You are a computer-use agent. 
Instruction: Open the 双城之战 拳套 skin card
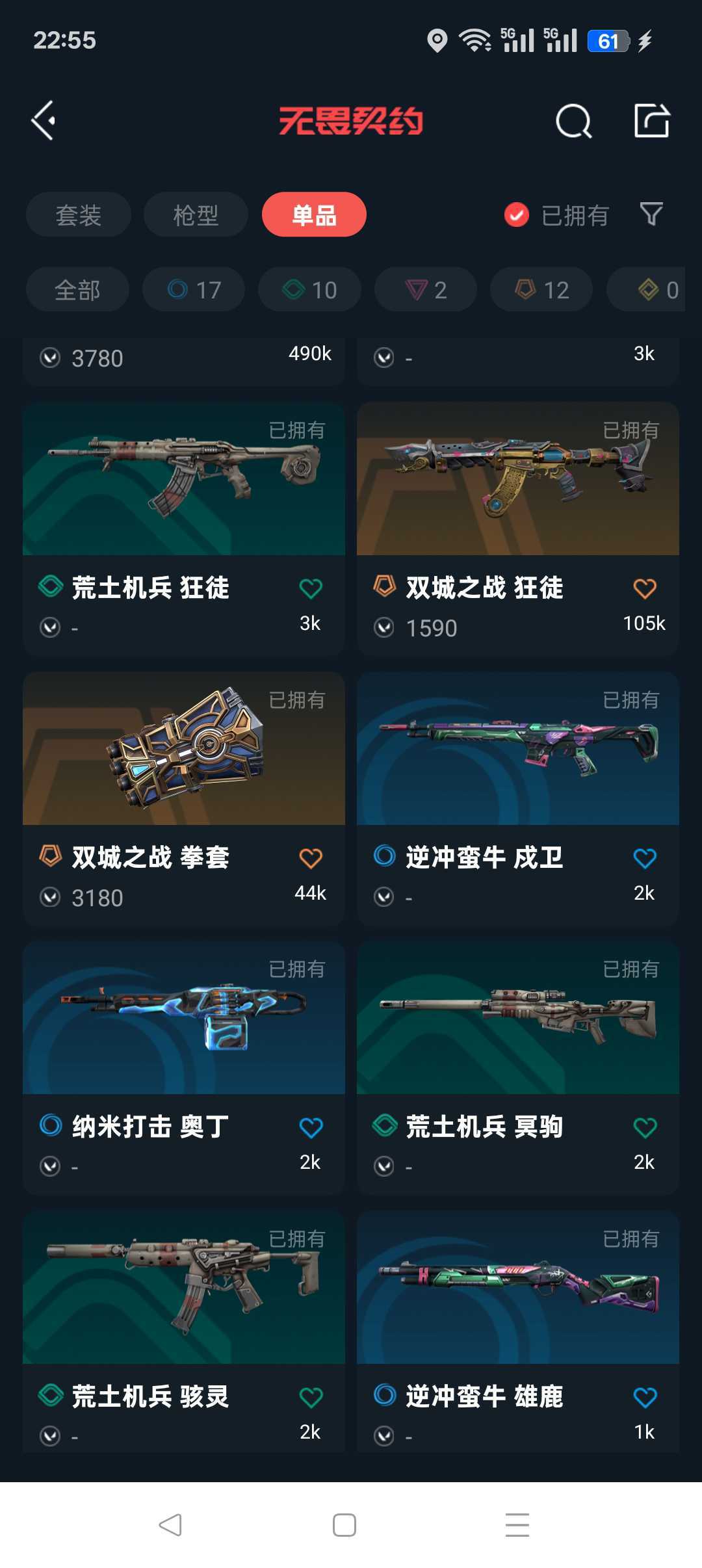(x=184, y=798)
